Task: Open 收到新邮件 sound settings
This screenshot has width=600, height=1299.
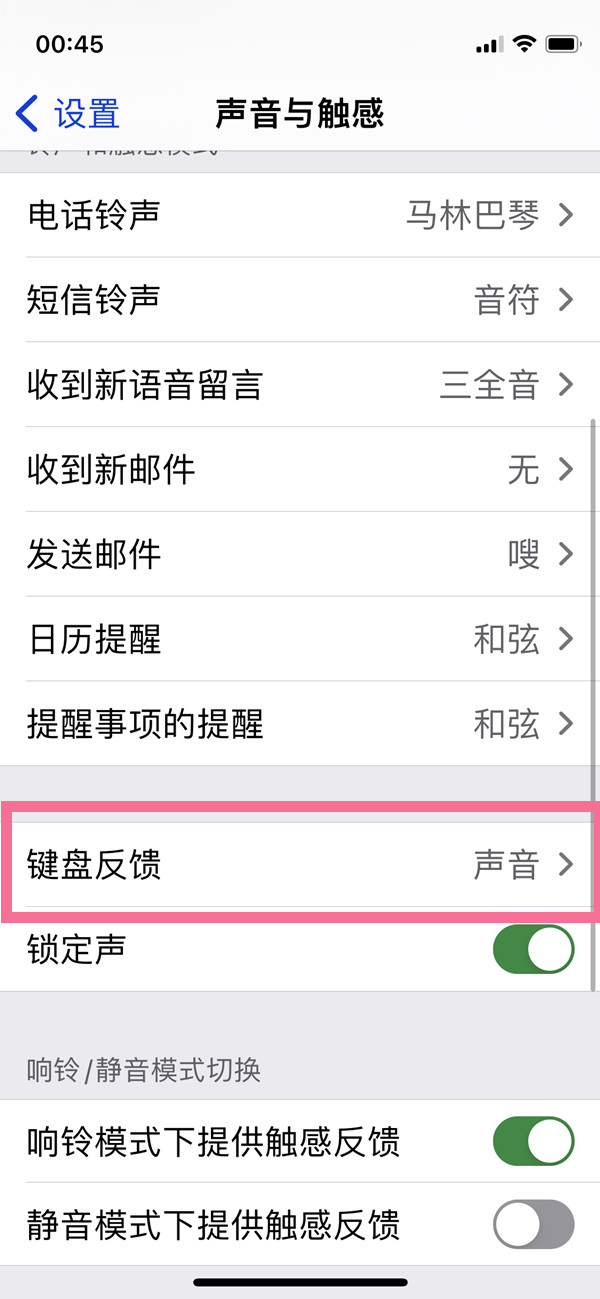Action: tap(300, 470)
